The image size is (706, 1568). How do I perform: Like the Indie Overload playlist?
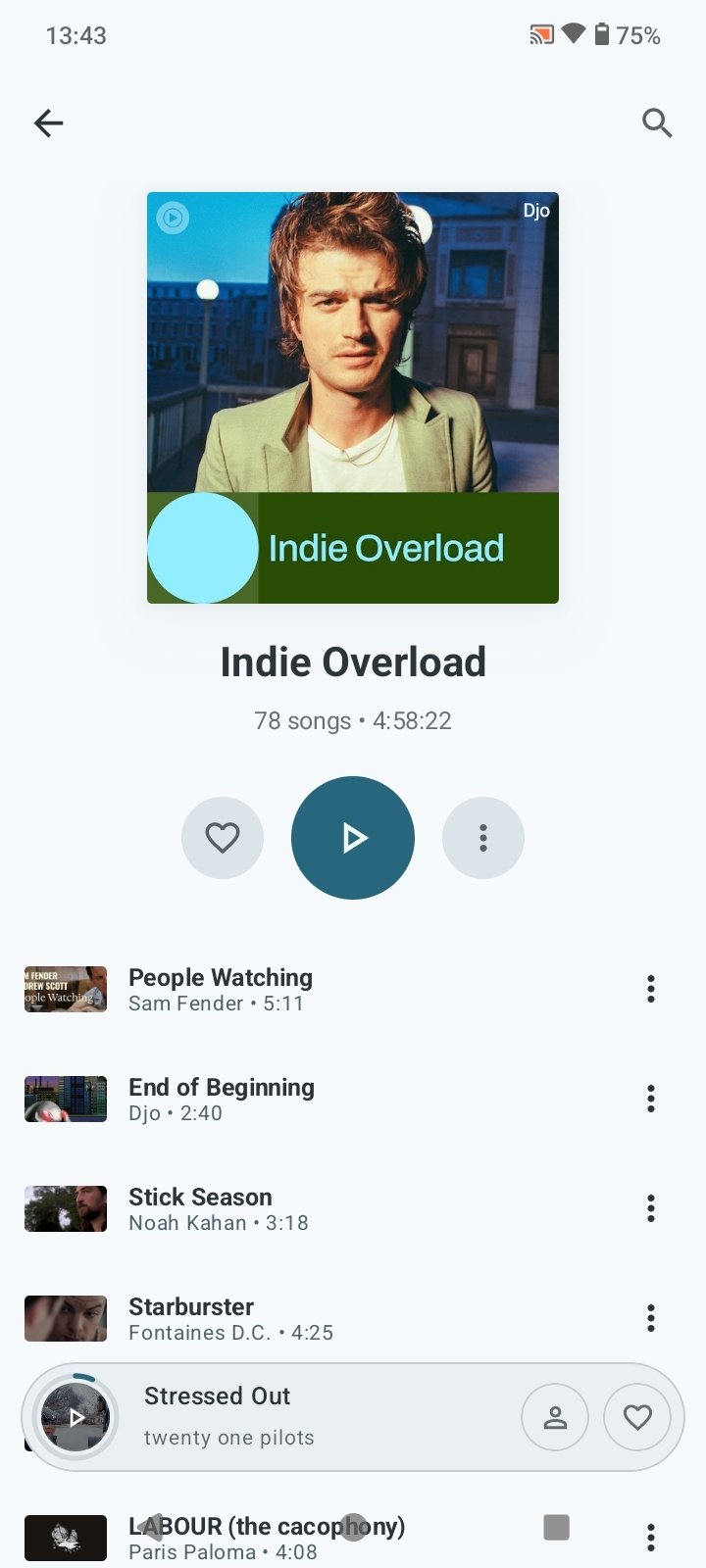tap(223, 838)
